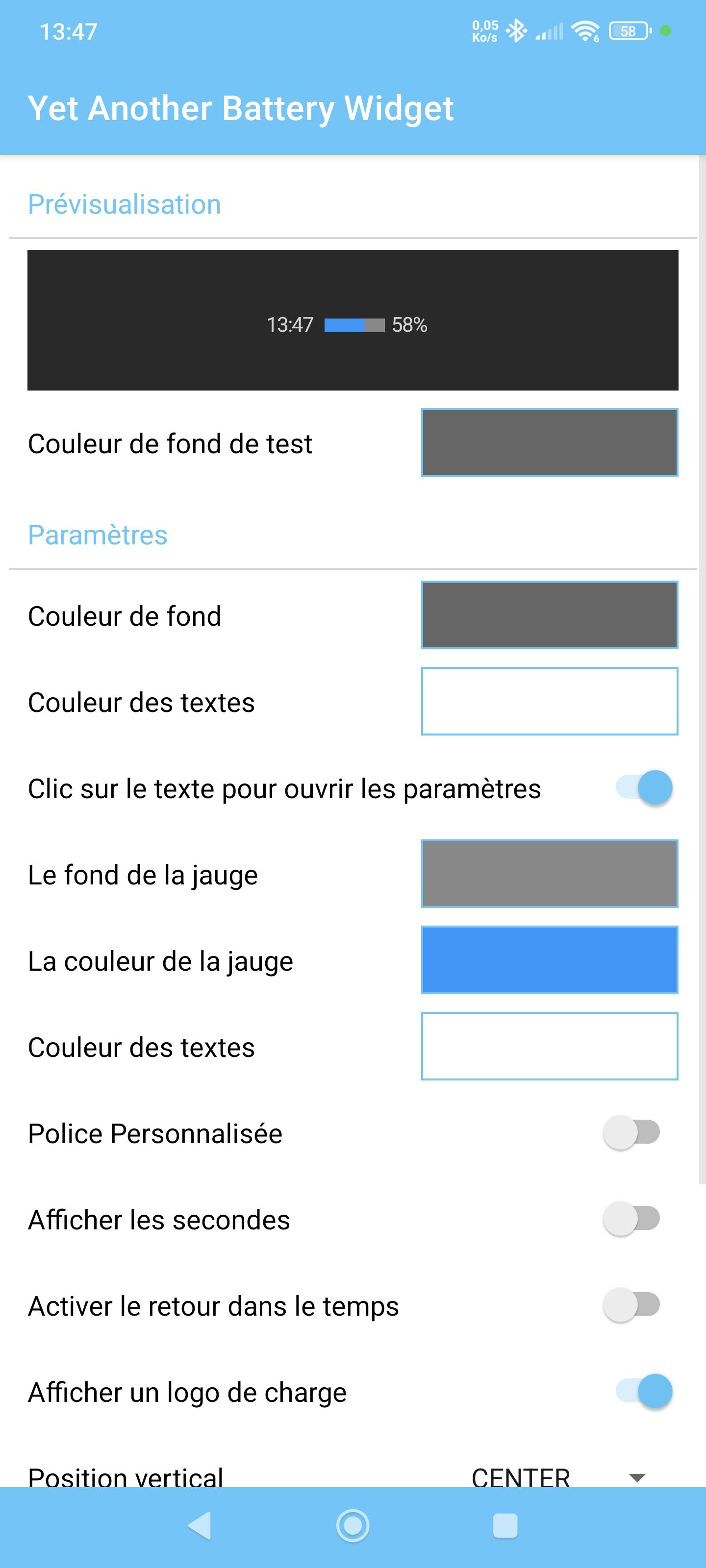Enable Police Personnalisée
The width and height of the screenshot is (706, 1568).
coord(631,1133)
